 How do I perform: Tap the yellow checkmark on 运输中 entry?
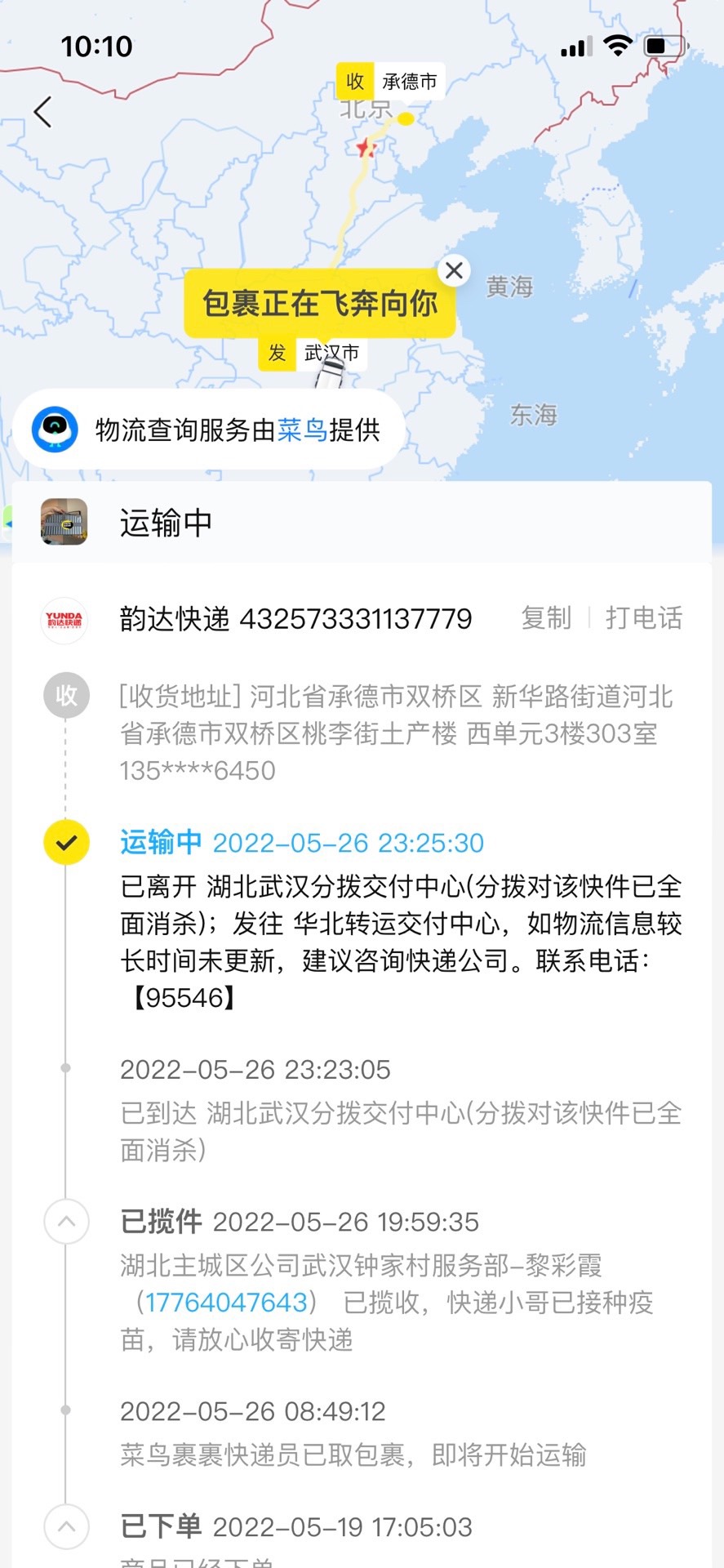click(x=65, y=842)
